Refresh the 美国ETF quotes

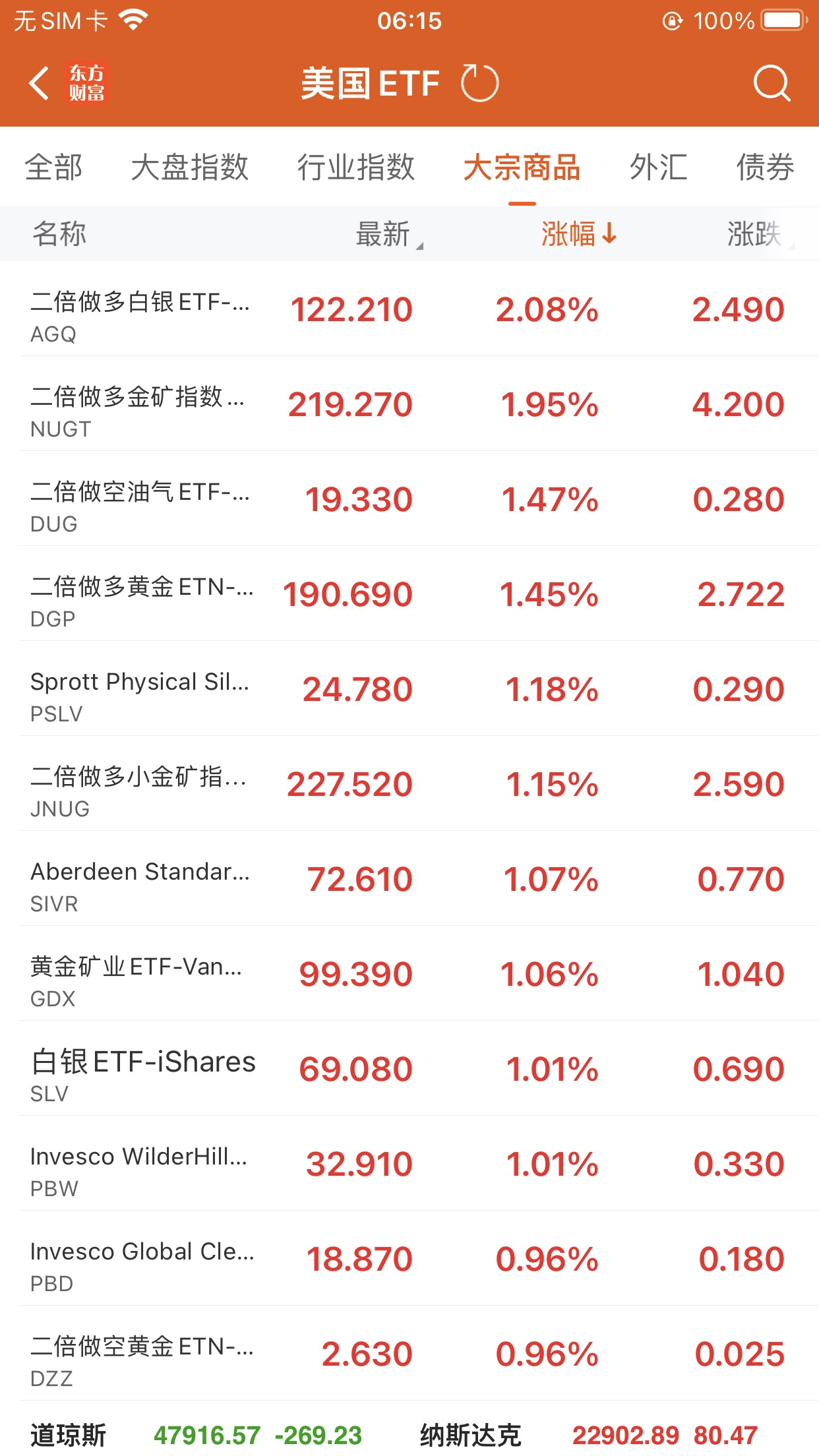click(479, 84)
